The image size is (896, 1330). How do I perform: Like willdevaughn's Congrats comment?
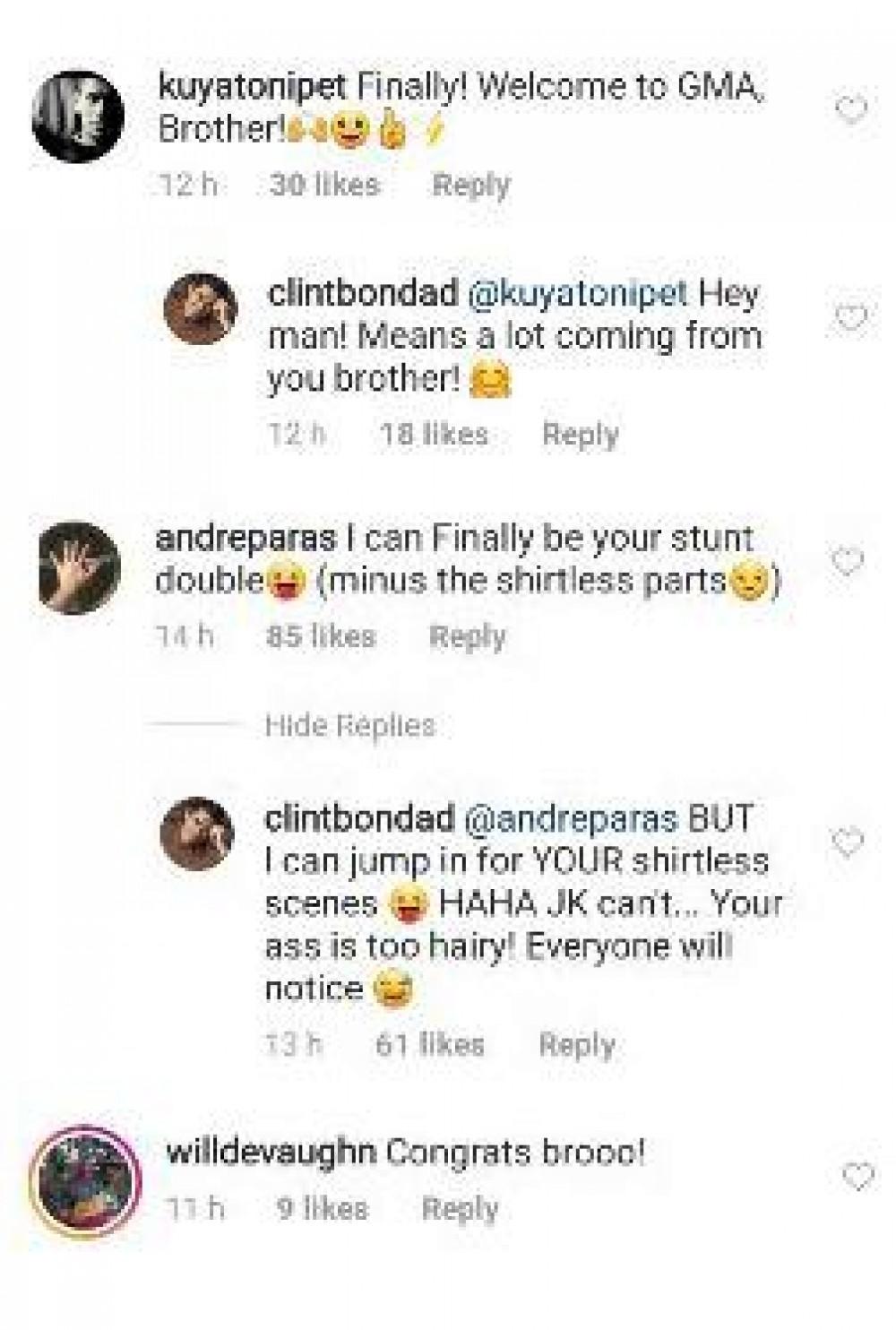click(857, 1176)
